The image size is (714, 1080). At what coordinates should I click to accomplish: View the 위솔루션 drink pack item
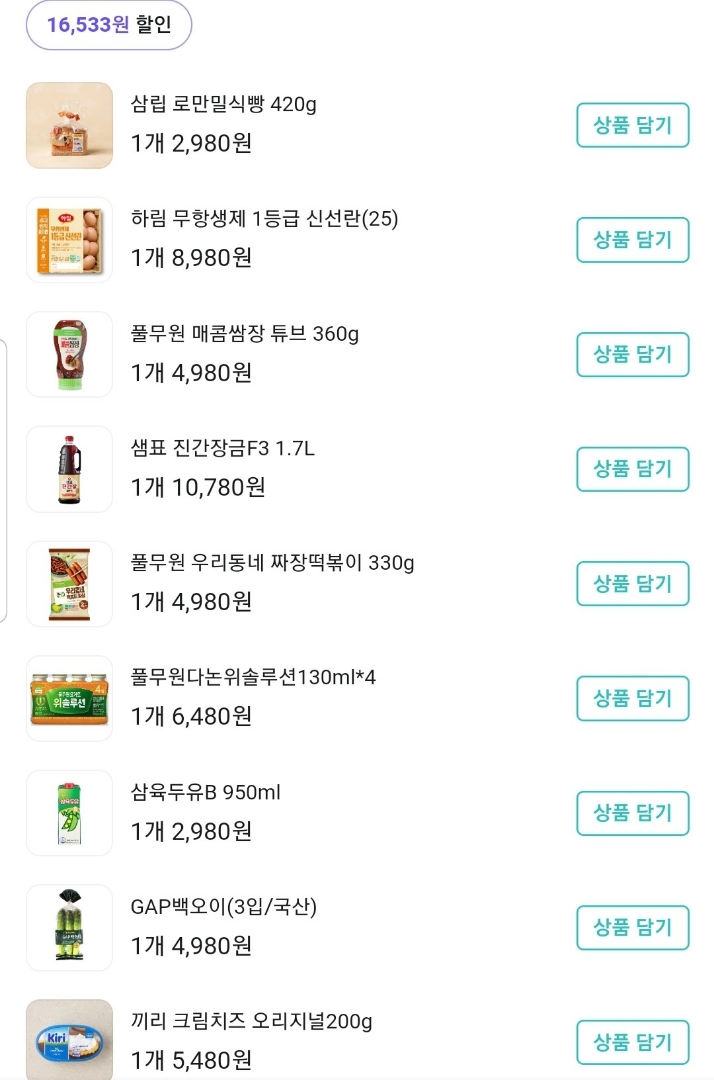[69, 698]
